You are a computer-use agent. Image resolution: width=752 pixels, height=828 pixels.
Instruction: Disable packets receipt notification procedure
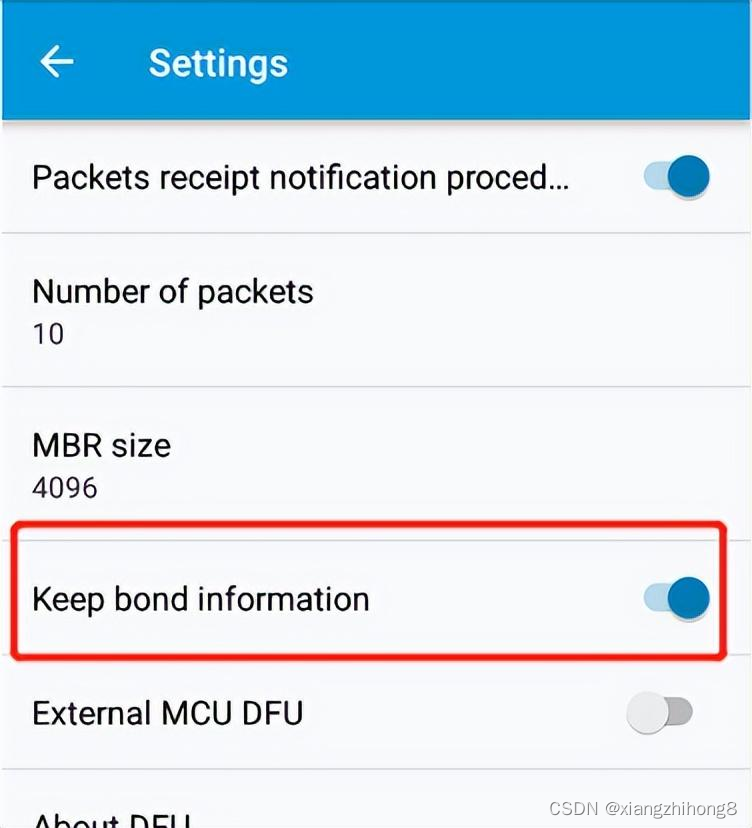[677, 177]
